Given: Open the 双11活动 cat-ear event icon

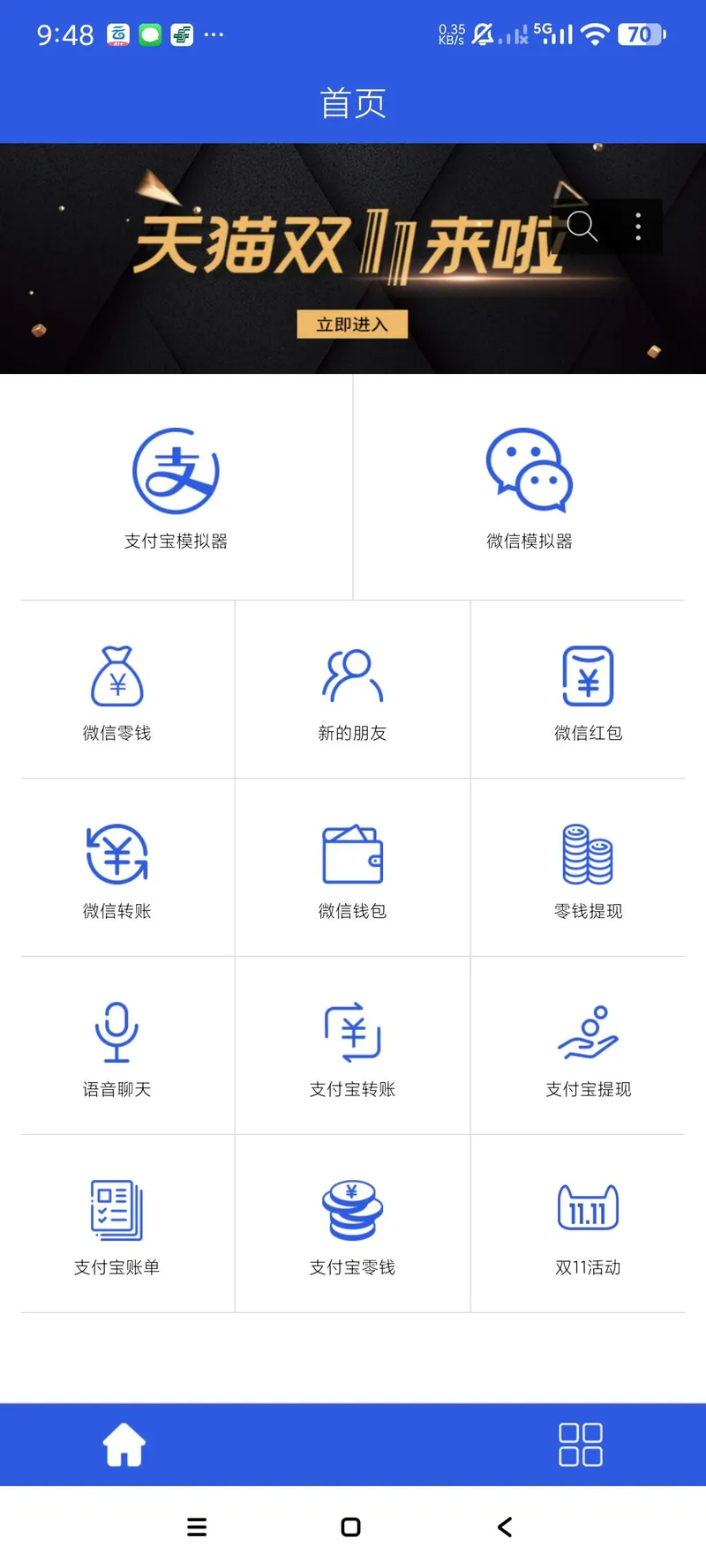Looking at the screenshot, I should tap(588, 1210).
